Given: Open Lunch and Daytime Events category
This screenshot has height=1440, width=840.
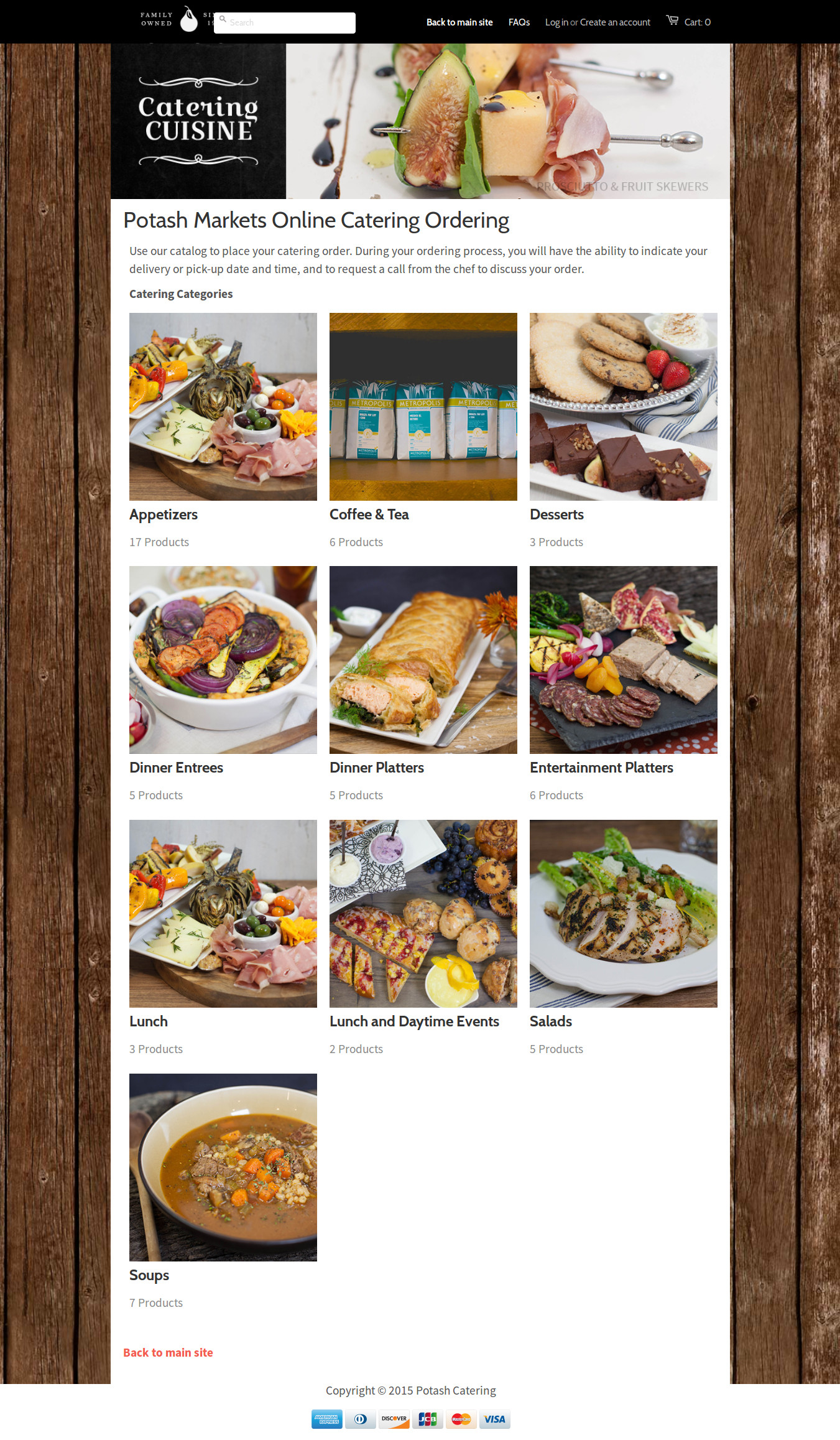Looking at the screenshot, I should [423, 913].
